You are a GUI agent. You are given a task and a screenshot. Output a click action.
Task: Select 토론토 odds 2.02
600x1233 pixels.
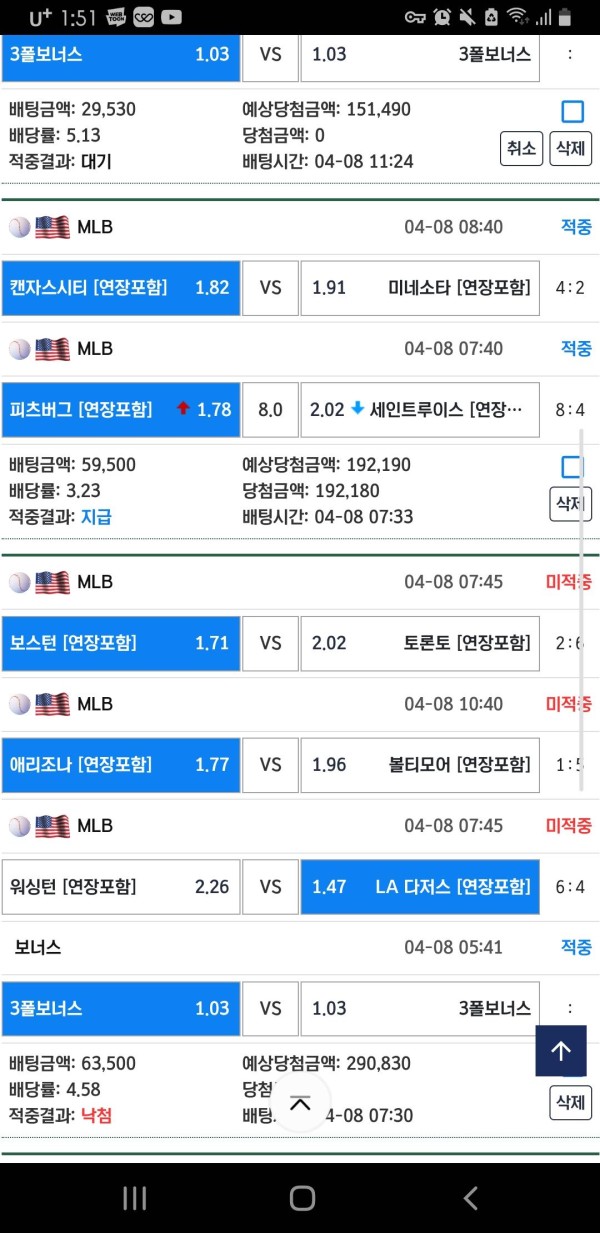pos(420,643)
